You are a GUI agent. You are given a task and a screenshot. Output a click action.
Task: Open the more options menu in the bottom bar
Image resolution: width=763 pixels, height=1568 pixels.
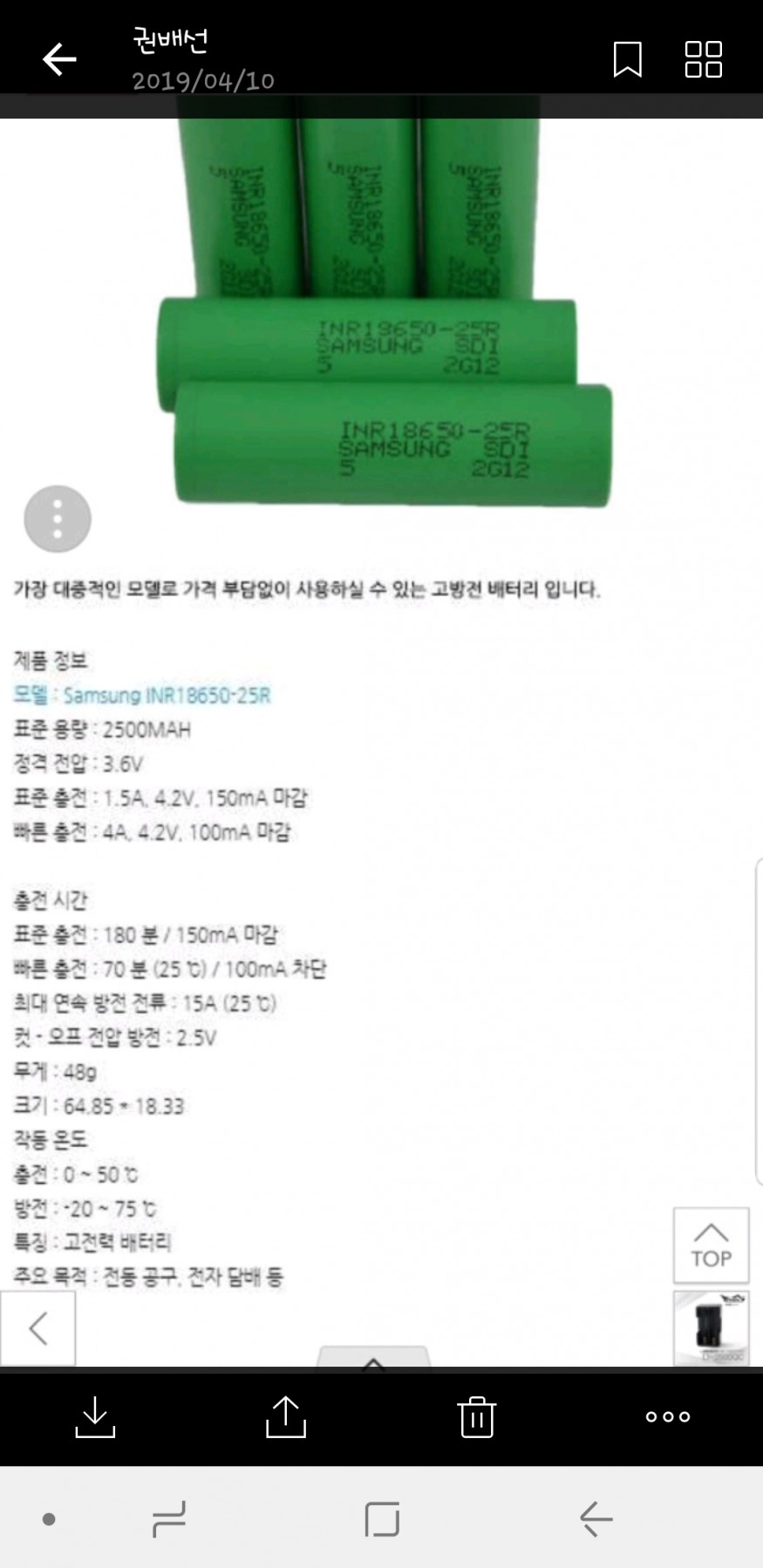[x=668, y=1416]
